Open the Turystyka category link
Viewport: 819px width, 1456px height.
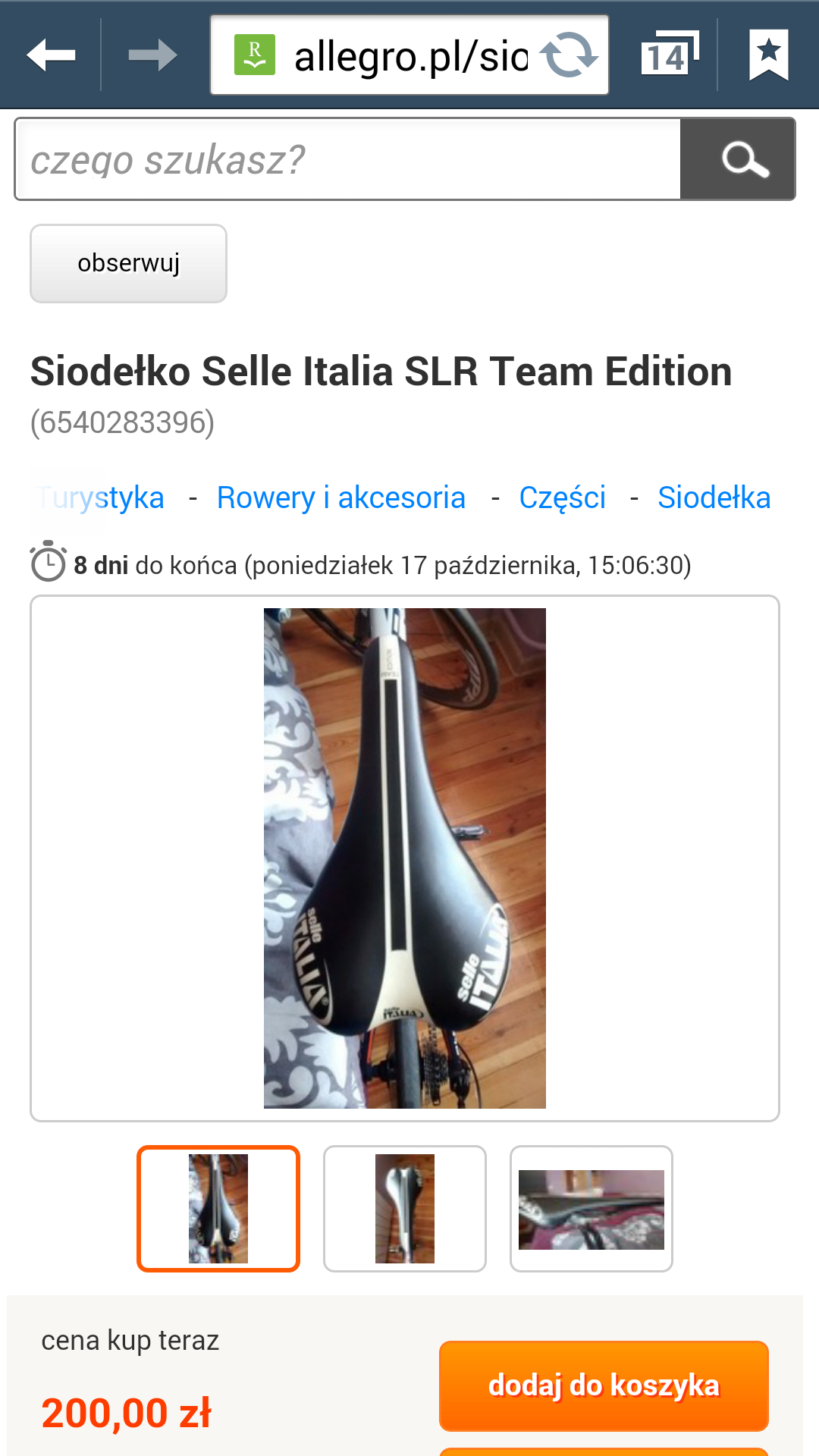pos(100,498)
